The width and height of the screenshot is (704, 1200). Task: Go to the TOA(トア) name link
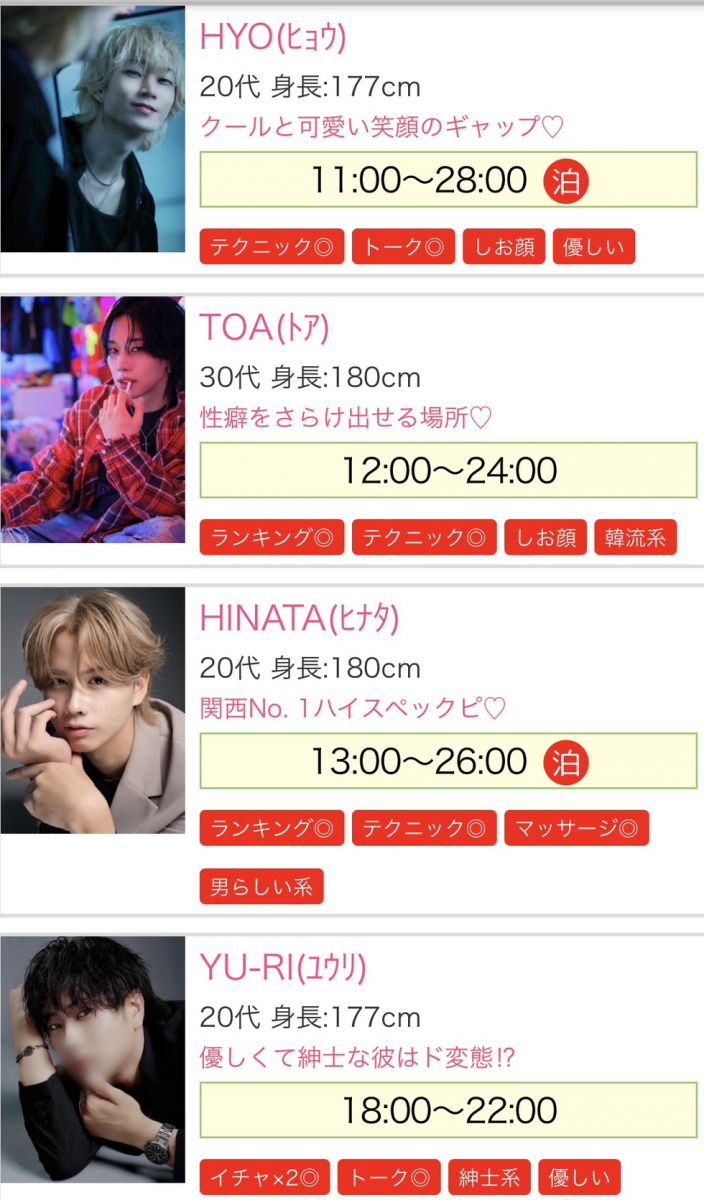coord(265,327)
